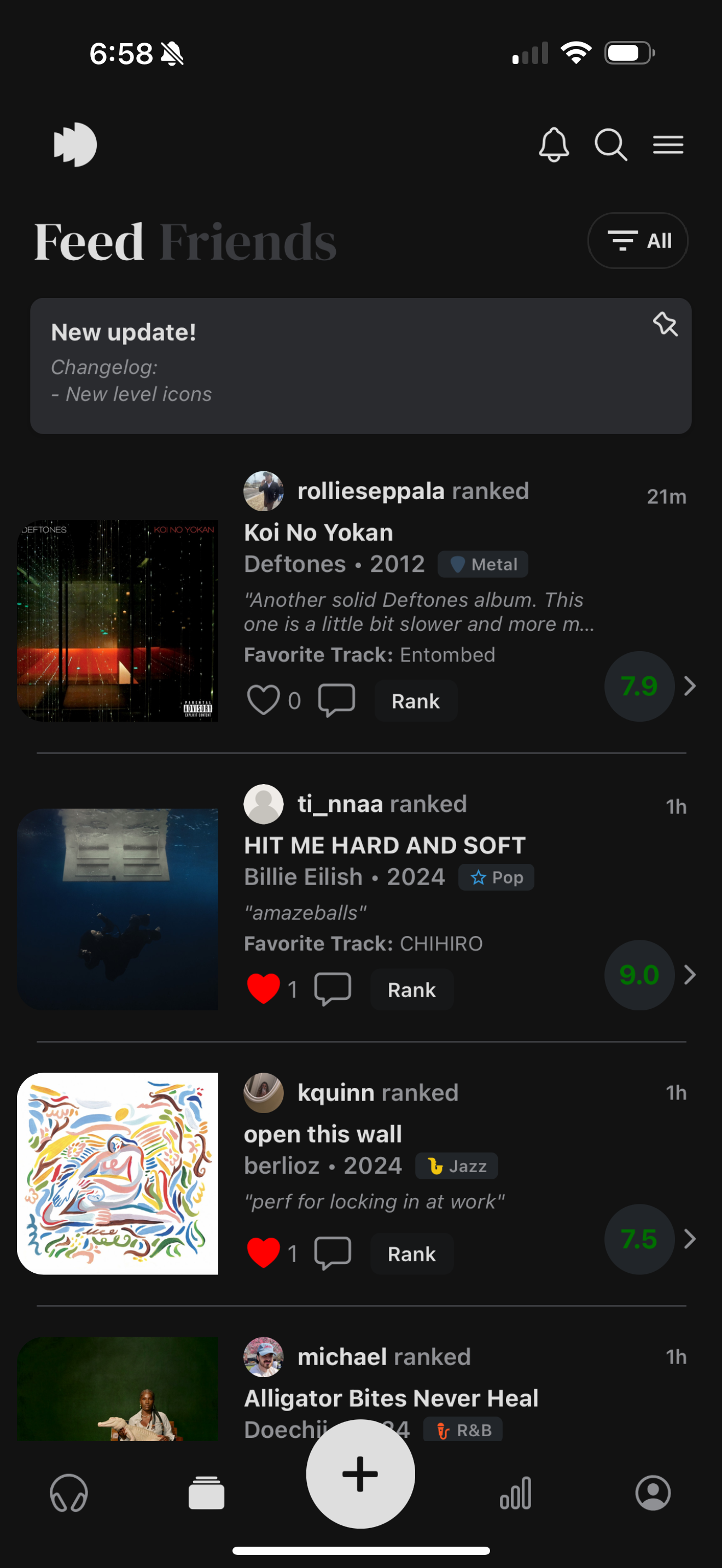Screen dimensions: 722x1568
Task: Unlike ti_nnaa's HIT ME HARD AND SOFT ranking
Action: pos(263,988)
